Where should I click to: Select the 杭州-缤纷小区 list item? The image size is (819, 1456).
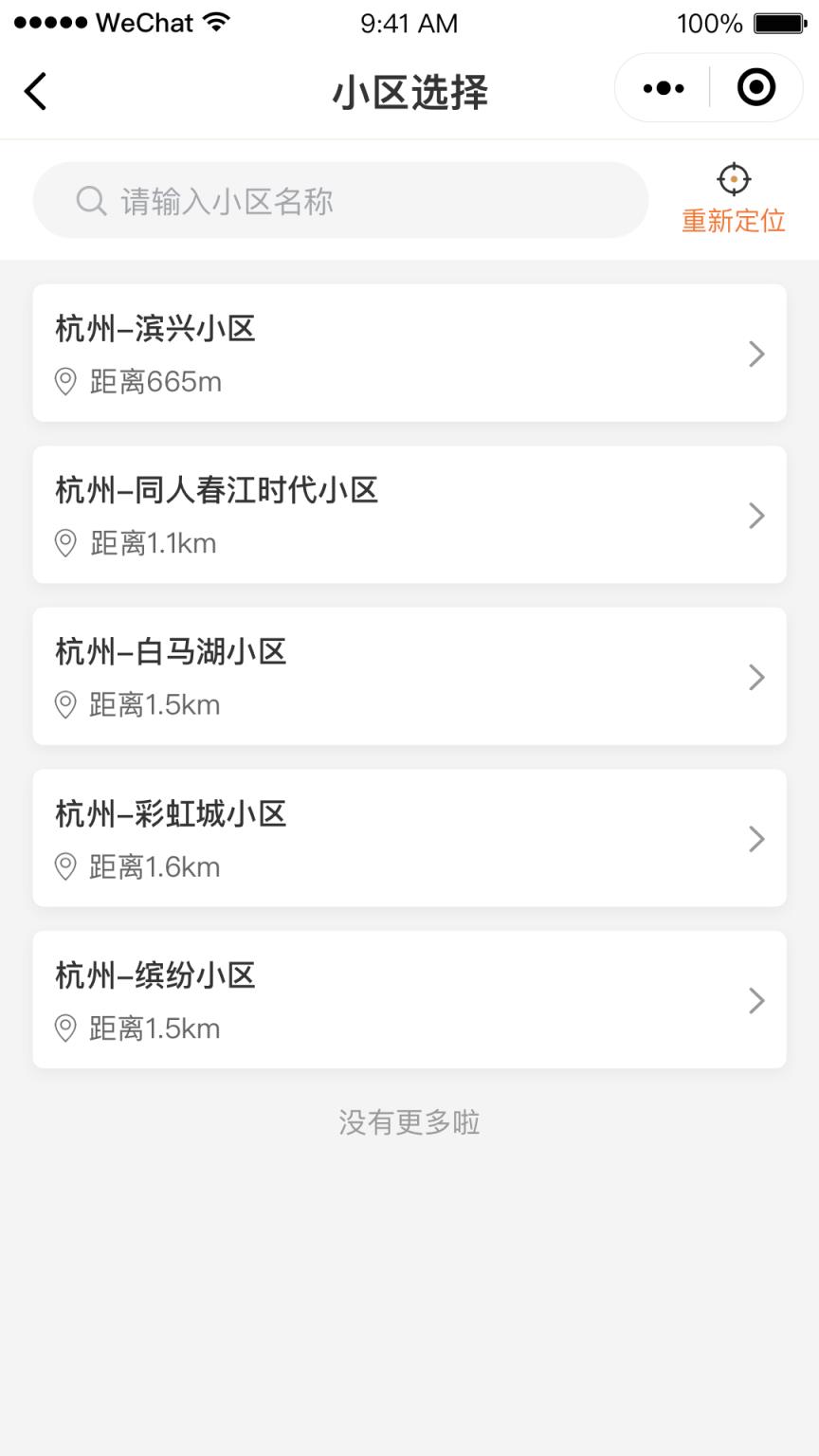coord(409,999)
